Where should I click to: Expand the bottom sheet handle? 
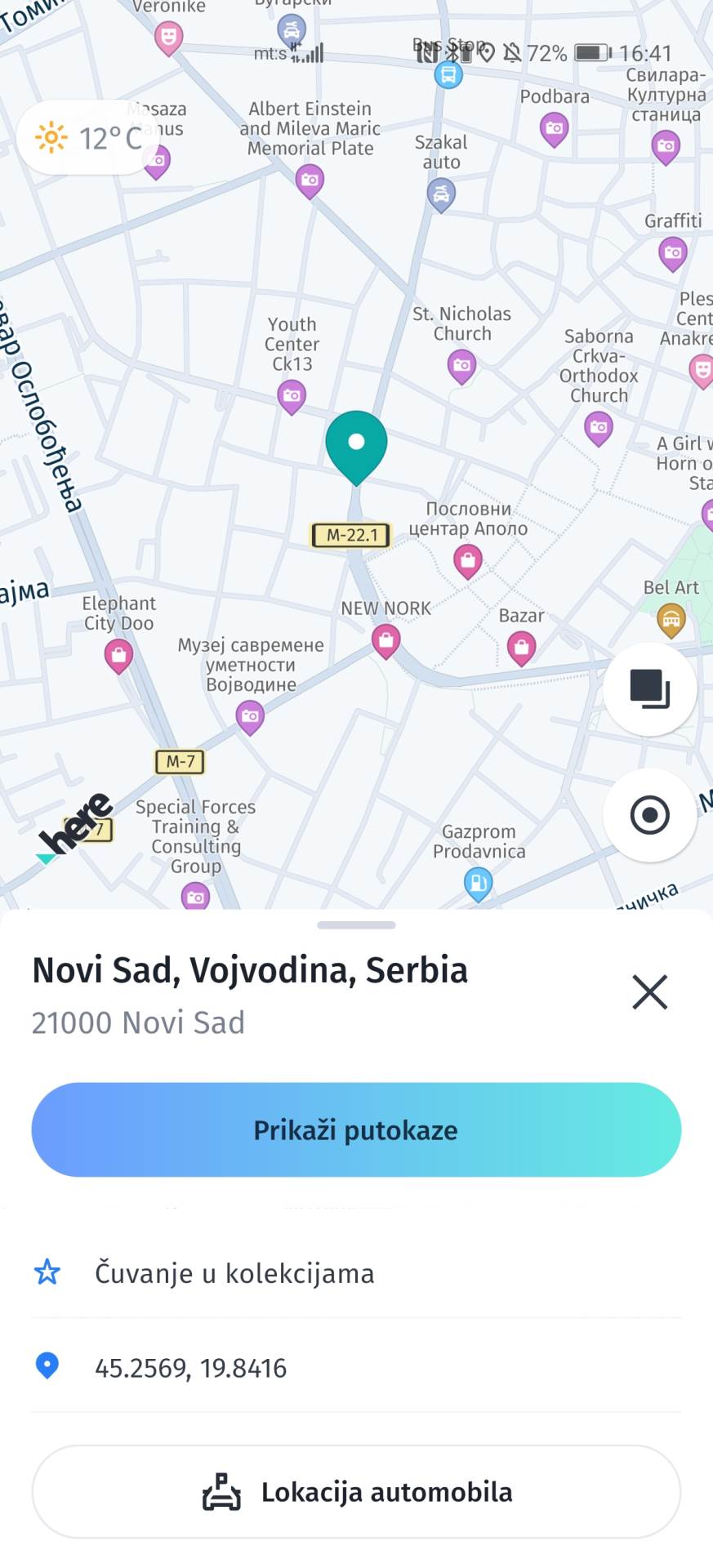point(356,925)
